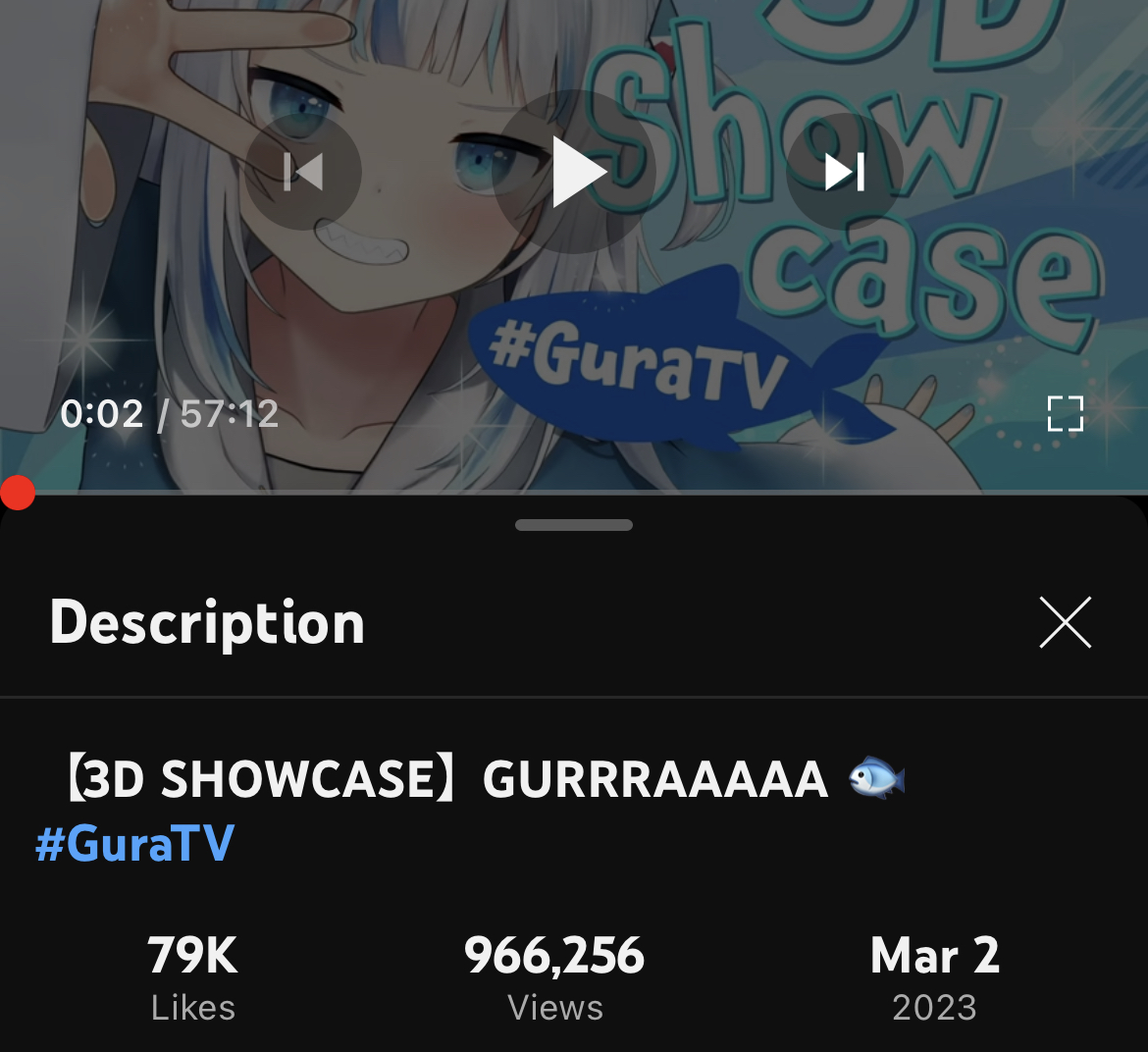The image size is (1148, 1052).
Task: Tap the red playback progress scrubber
Action: [x=17, y=493]
